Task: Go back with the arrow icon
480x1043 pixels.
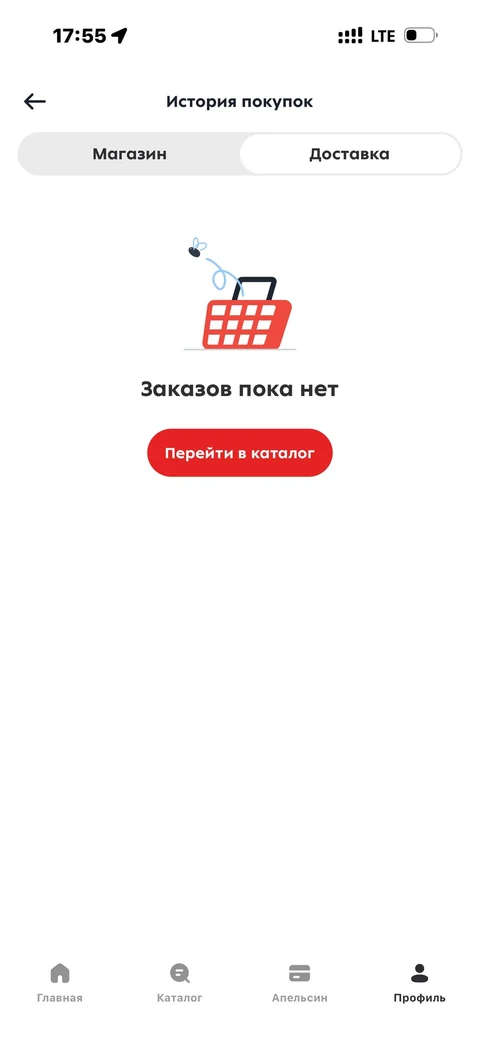Action: pyautogui.click(x=35, y=101)
